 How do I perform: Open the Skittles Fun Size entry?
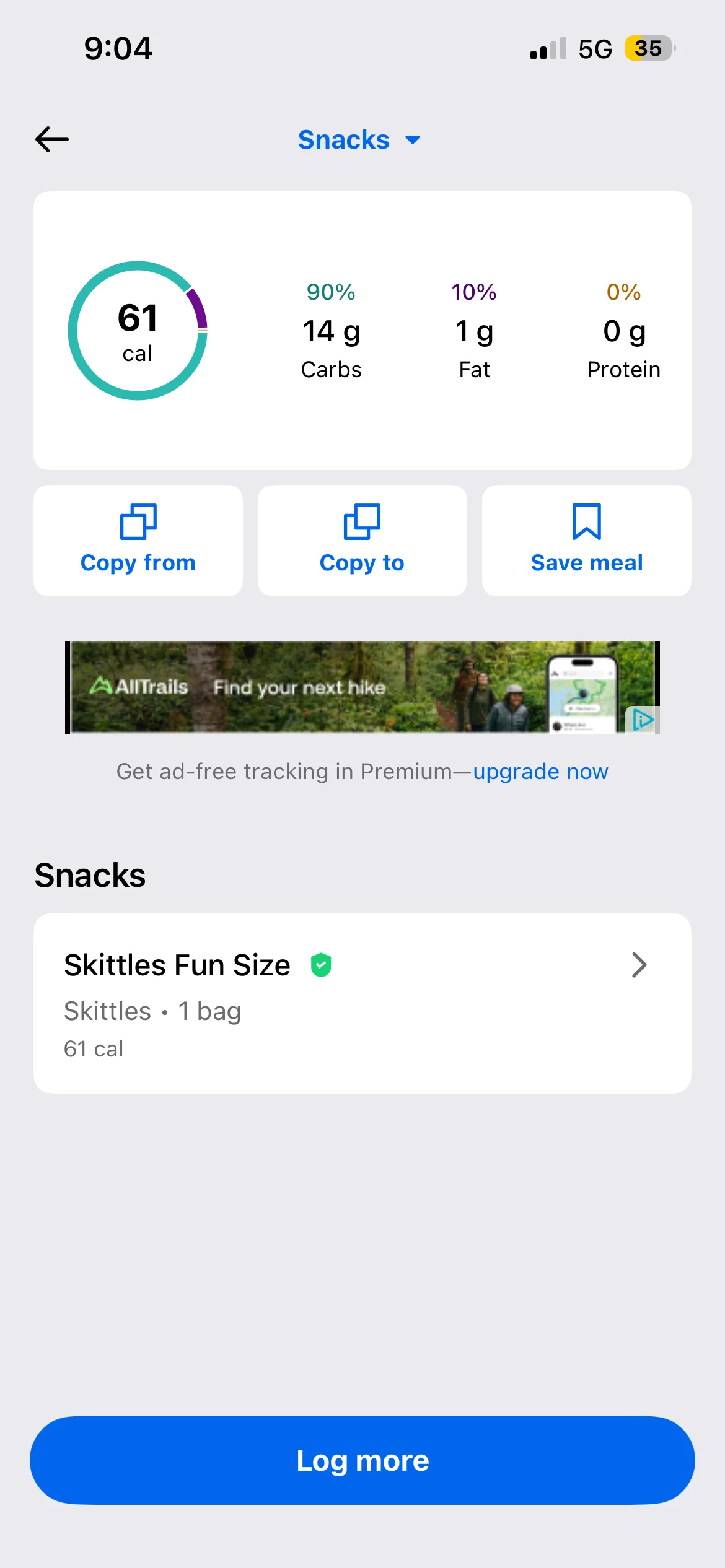[x=362, y=1003]
